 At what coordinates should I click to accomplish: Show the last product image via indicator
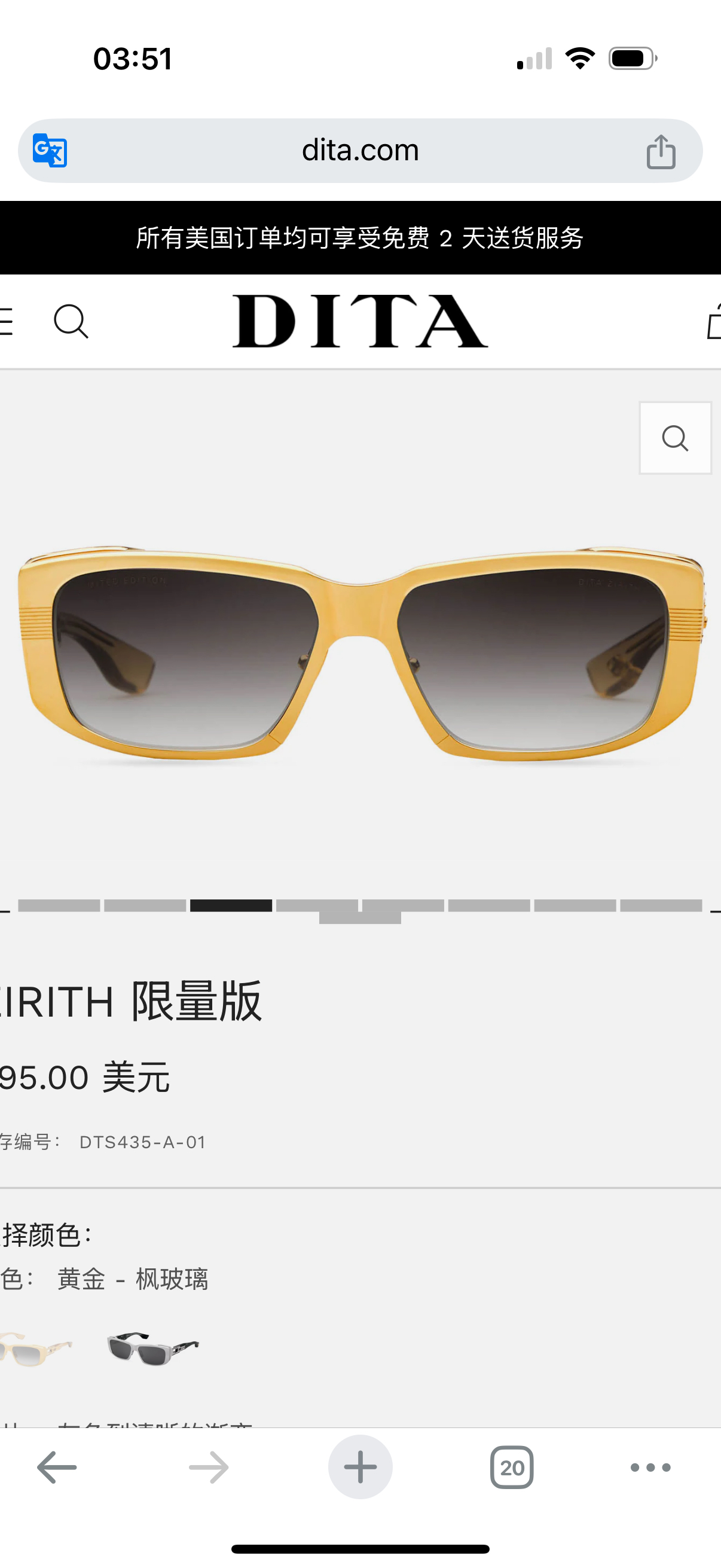359,919
